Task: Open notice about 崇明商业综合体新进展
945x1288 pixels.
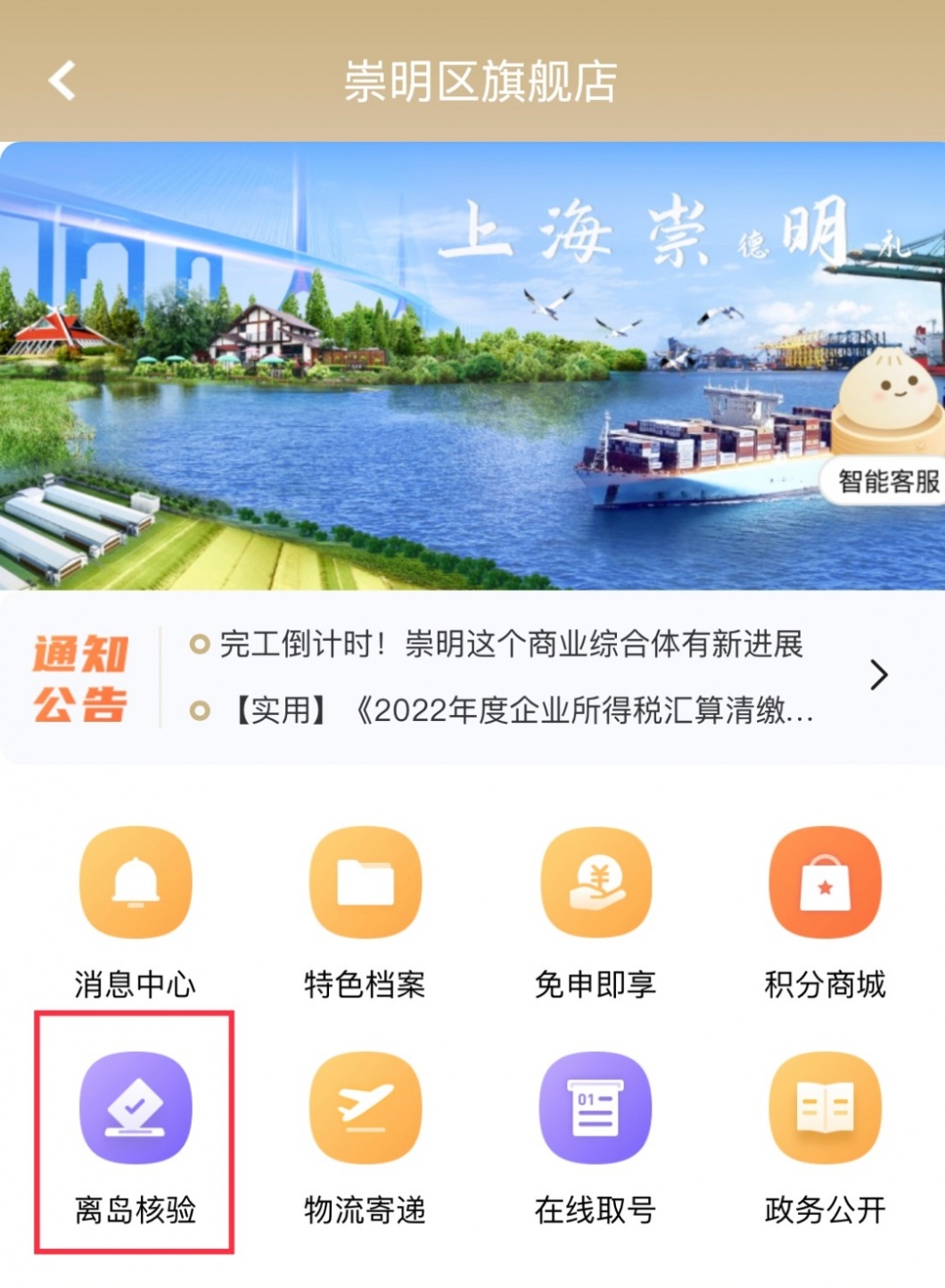Action: tap(510, 644)
